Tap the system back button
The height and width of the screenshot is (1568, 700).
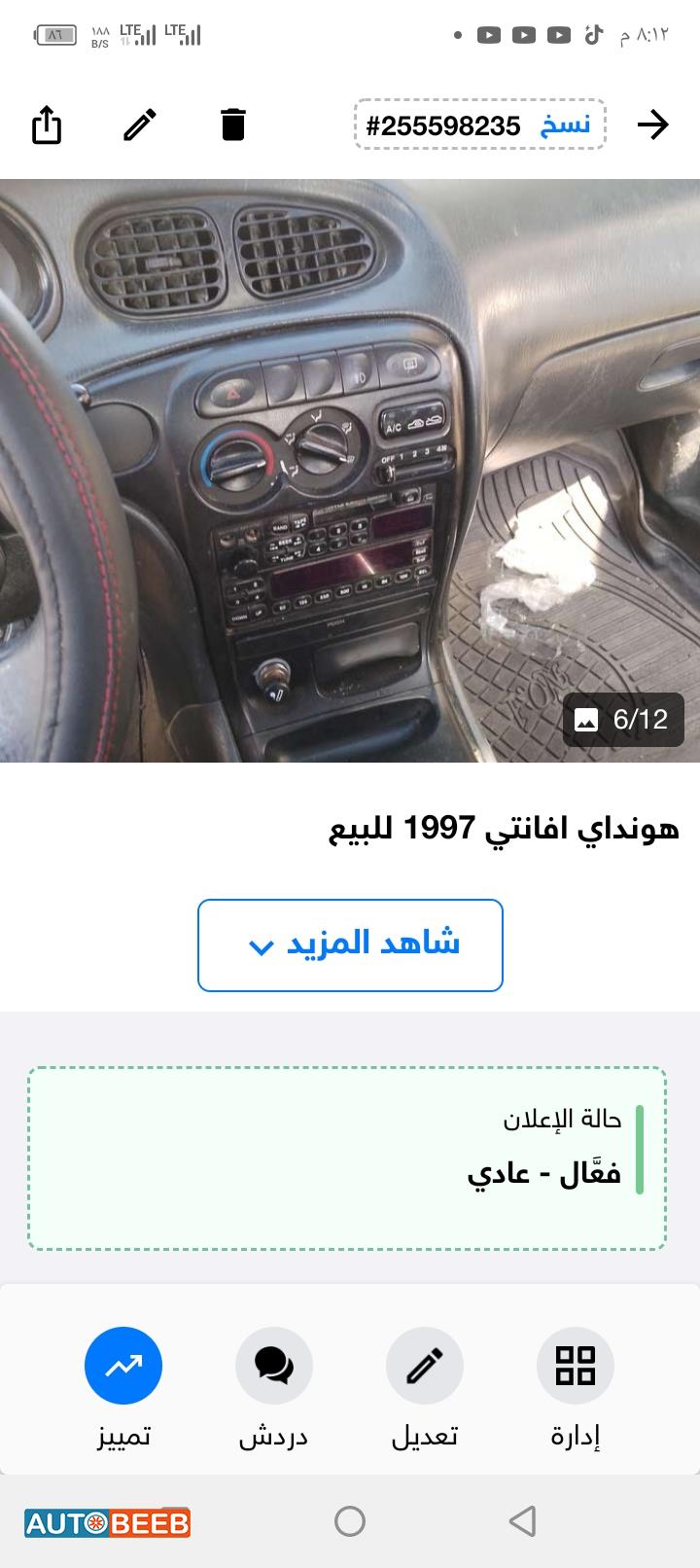(522, 1520)
